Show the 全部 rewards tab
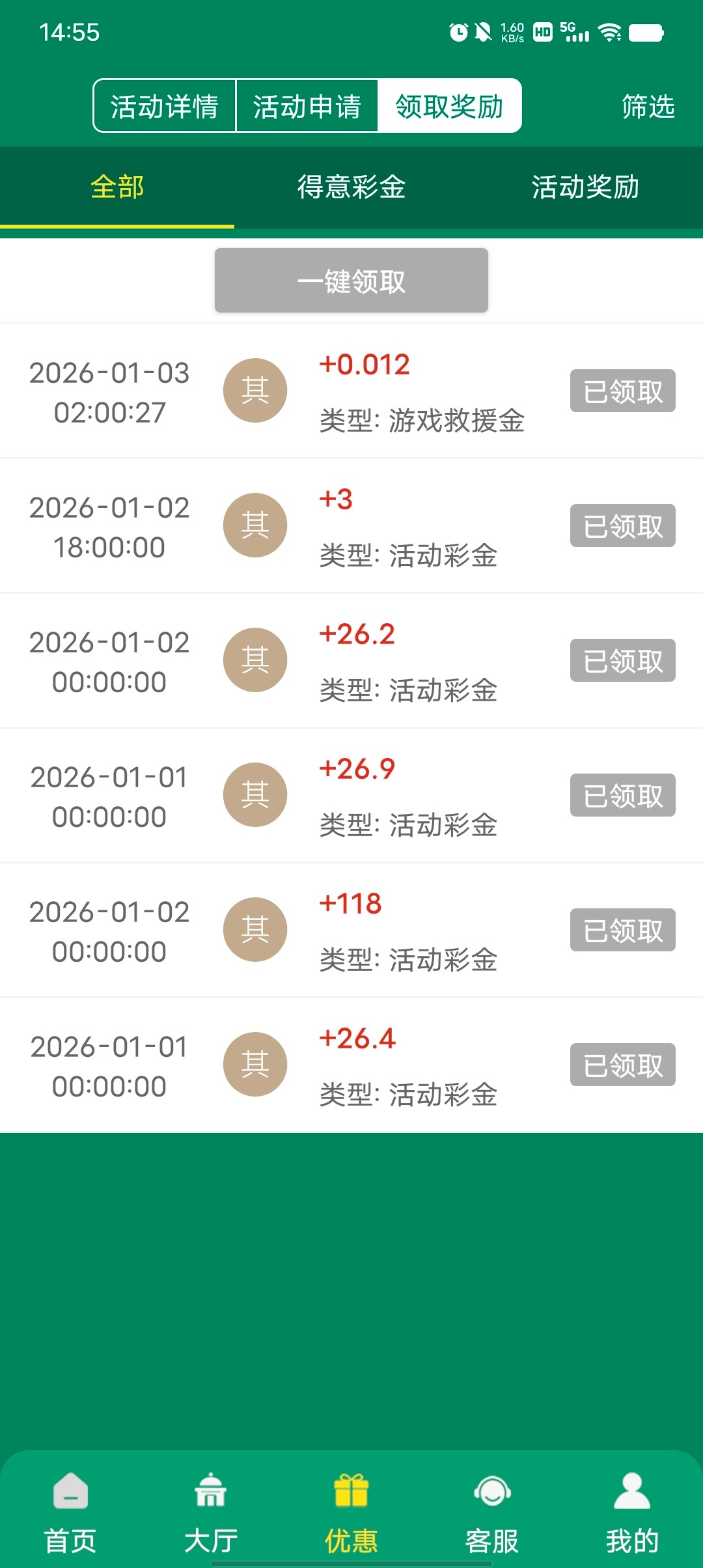 pos(117,188)
